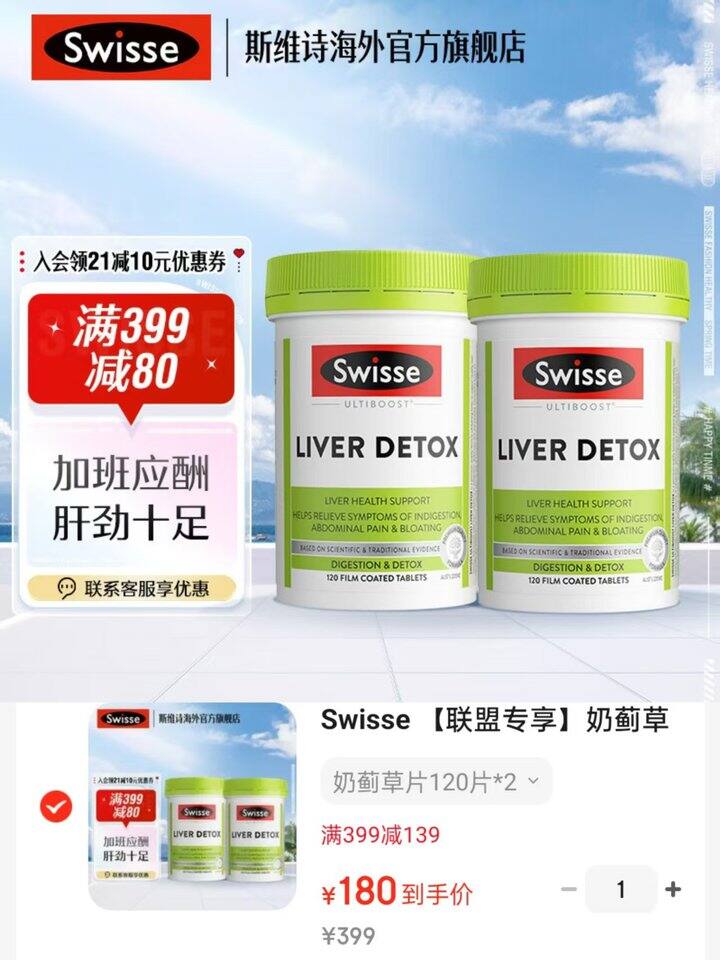Uncheck the Swisse item selection checkbox
Image resolution: width=720 pixels, height=960 pixels.
tap(55, 806)
